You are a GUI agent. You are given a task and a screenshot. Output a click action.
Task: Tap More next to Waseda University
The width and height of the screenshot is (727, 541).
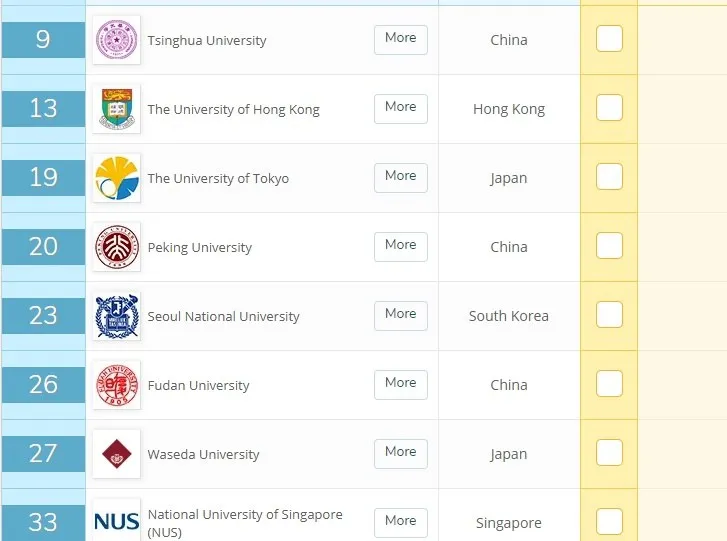click(x=400, y=453)
